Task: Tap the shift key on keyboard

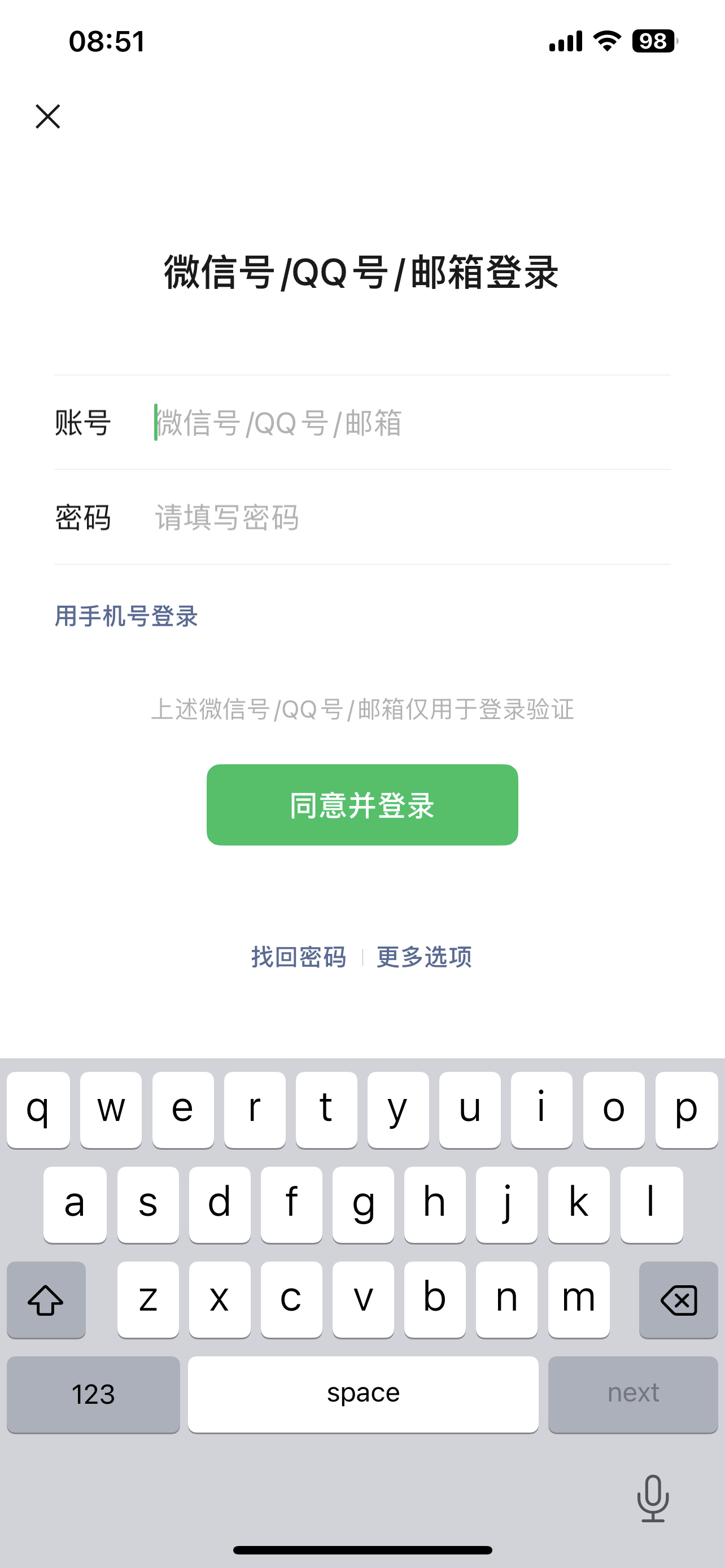Action: tap(46, 1300)
